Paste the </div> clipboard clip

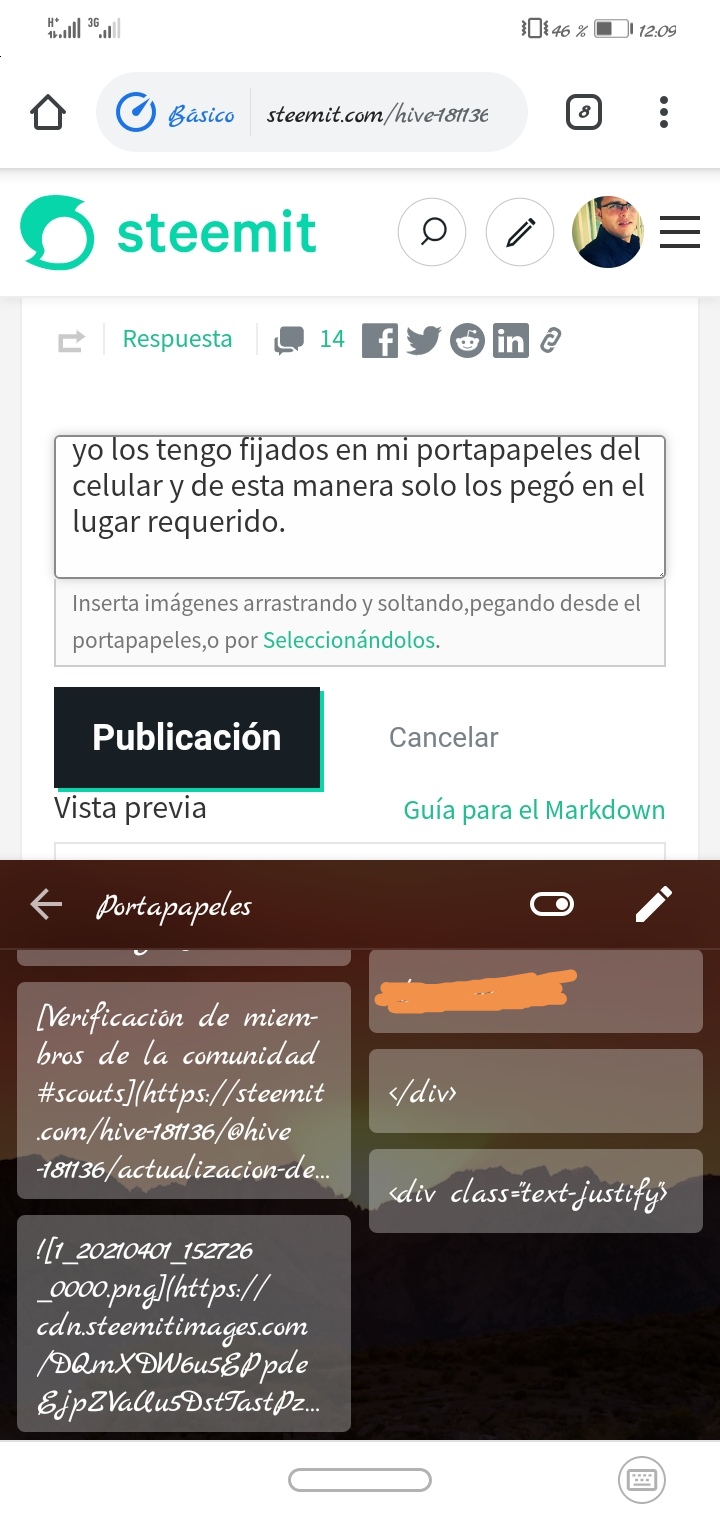(x=536, y=1091)
